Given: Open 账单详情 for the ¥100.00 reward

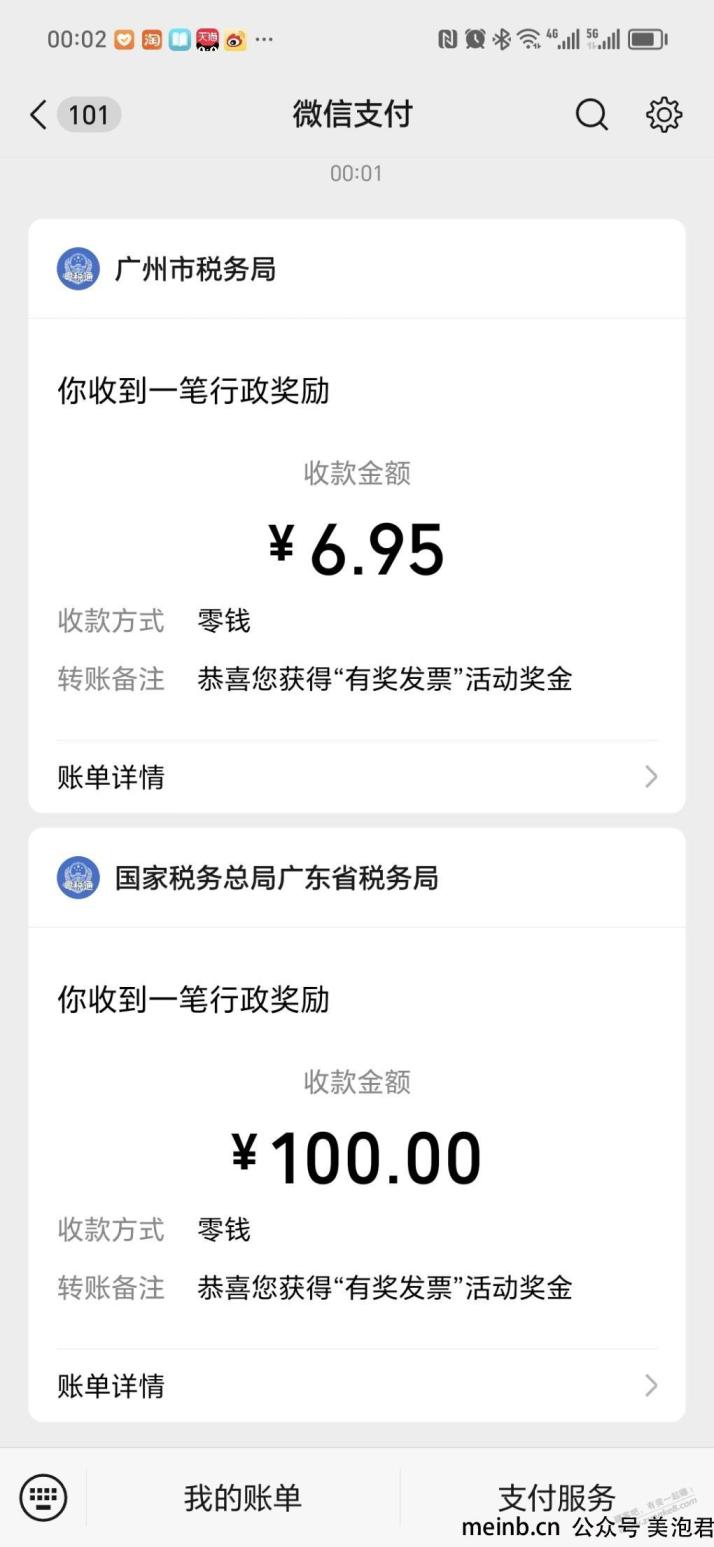Looking at the screenshot, I should 357,1386.
